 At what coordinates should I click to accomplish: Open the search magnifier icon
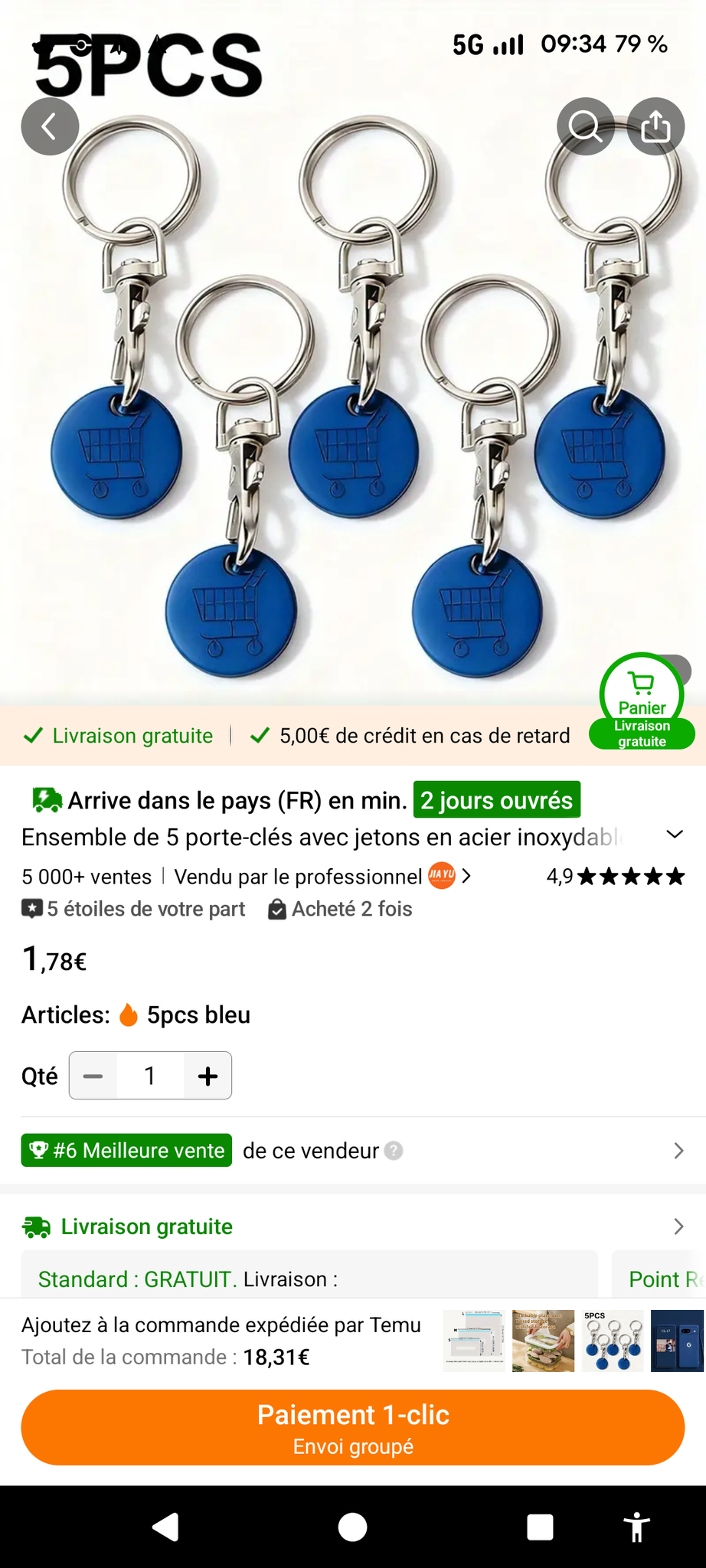585,126
